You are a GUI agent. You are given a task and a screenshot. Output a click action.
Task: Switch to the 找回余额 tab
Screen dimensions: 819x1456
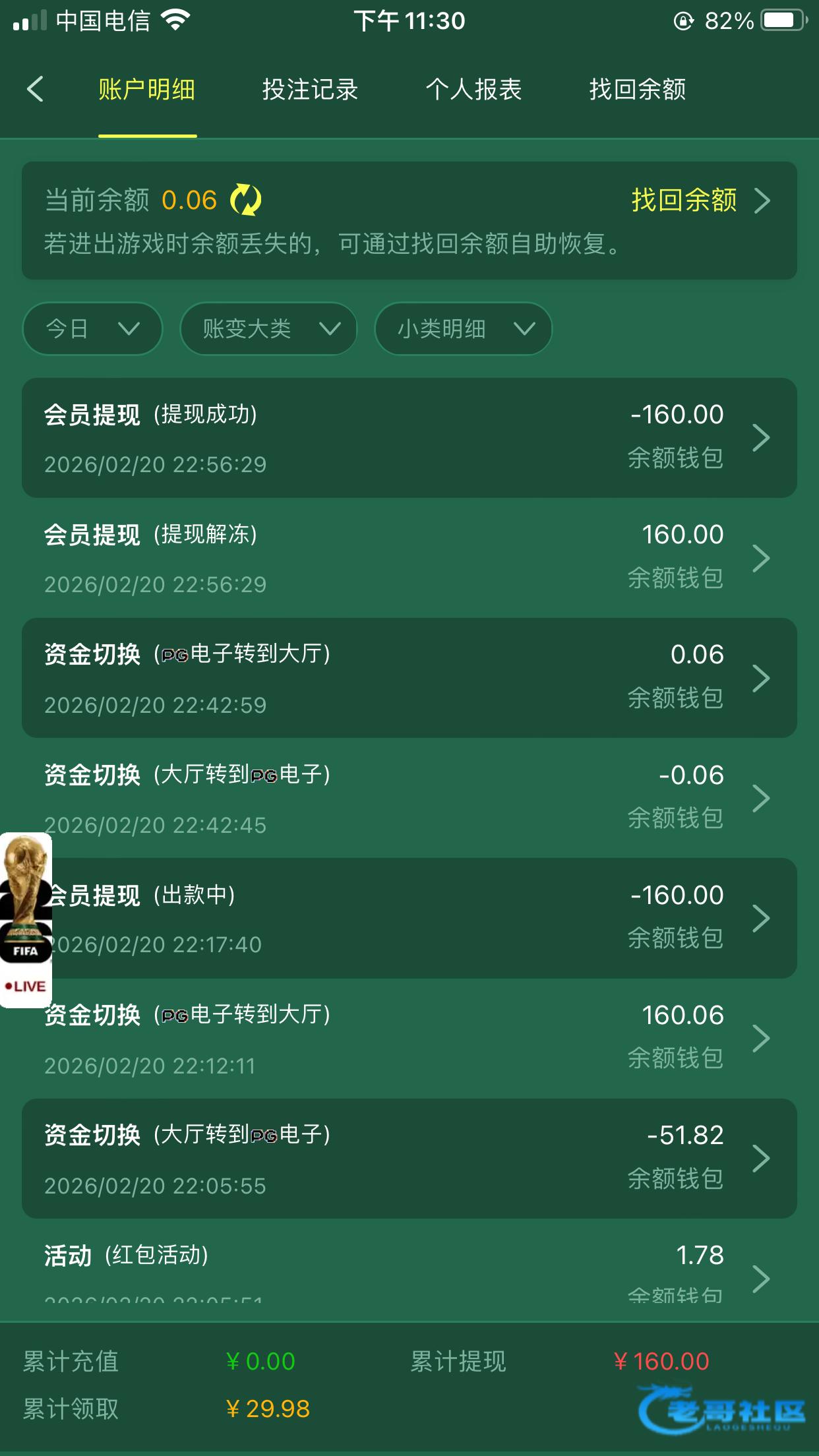(x=637, y=89)
